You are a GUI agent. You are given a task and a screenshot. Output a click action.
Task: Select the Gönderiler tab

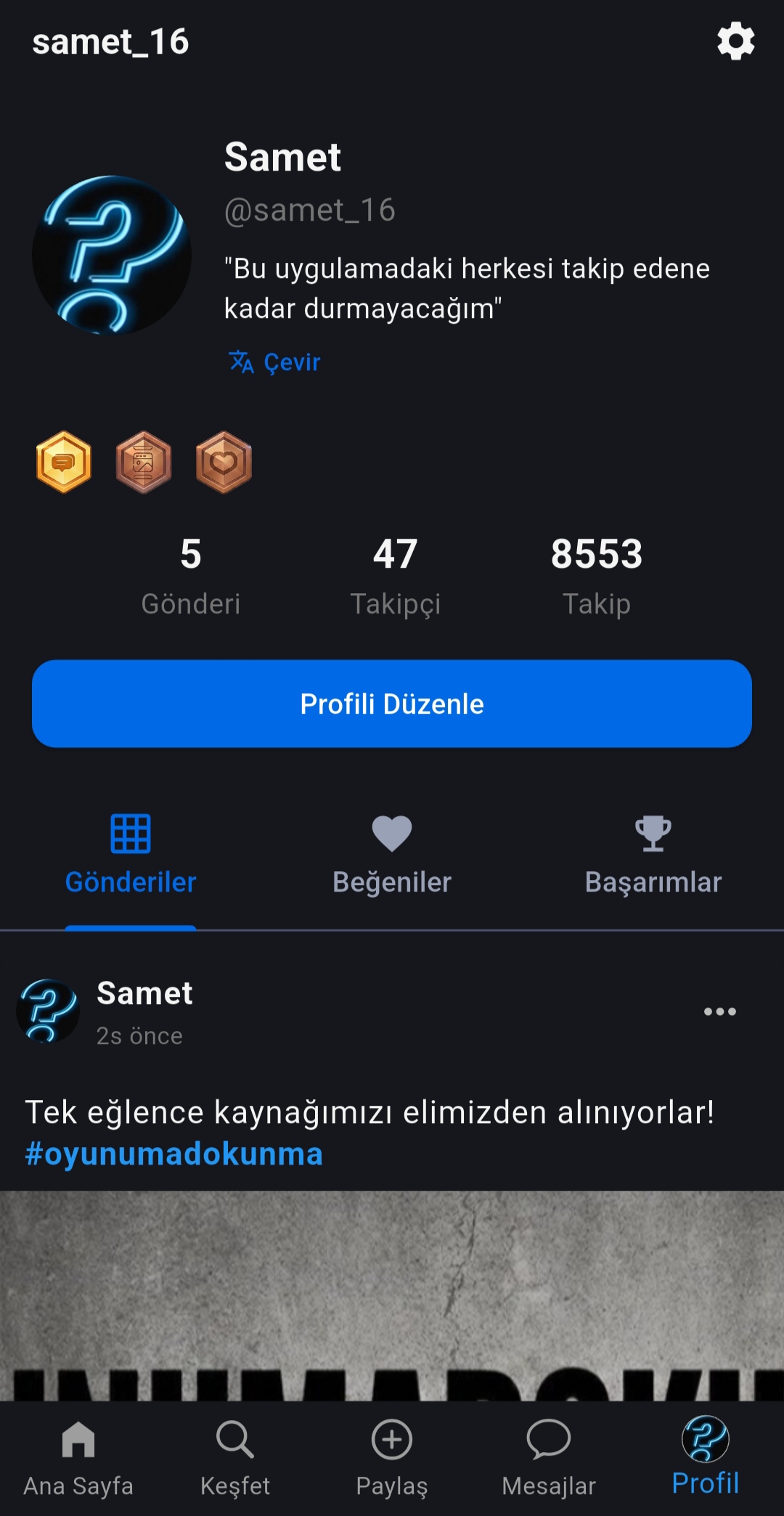click(x=131, y=854)
